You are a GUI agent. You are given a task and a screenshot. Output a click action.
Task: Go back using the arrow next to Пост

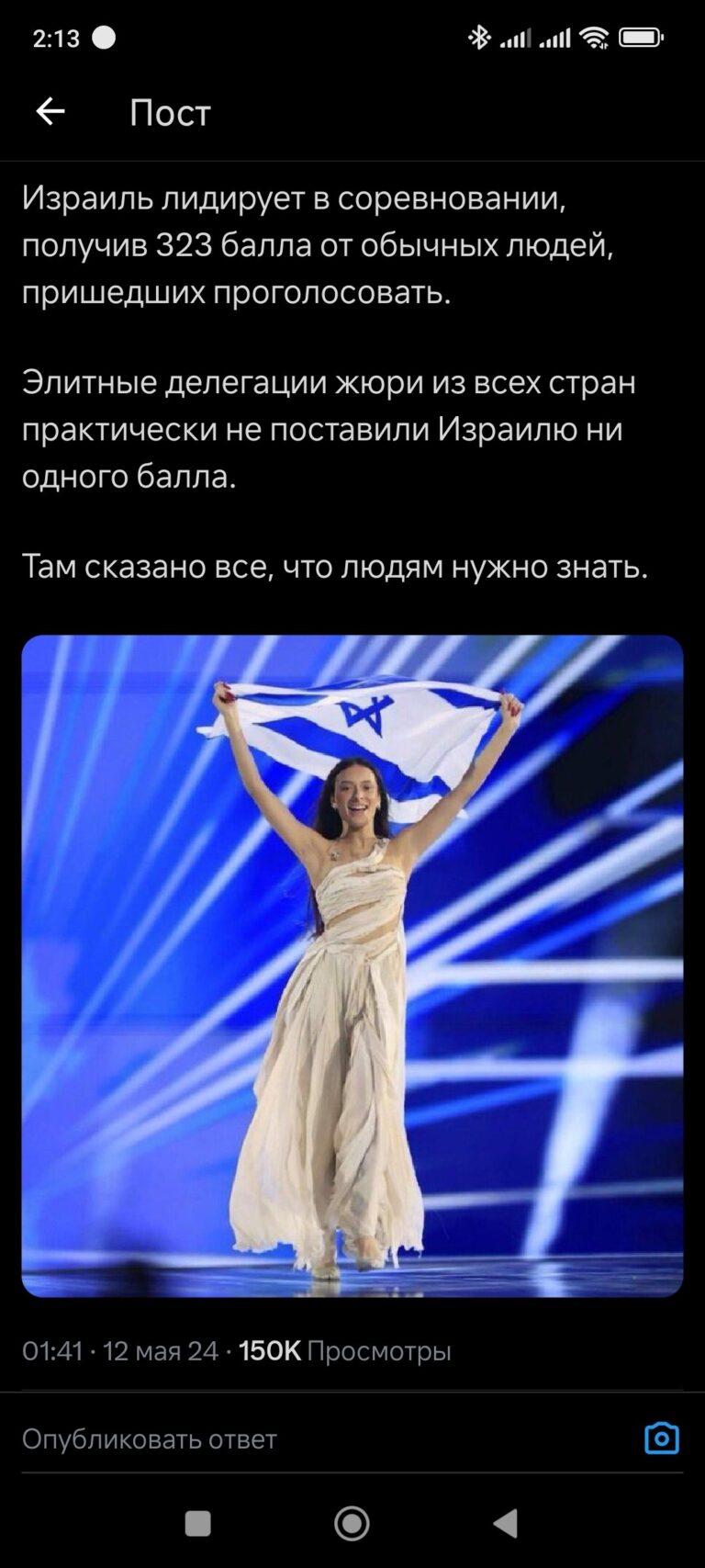[x=50, y=112]
